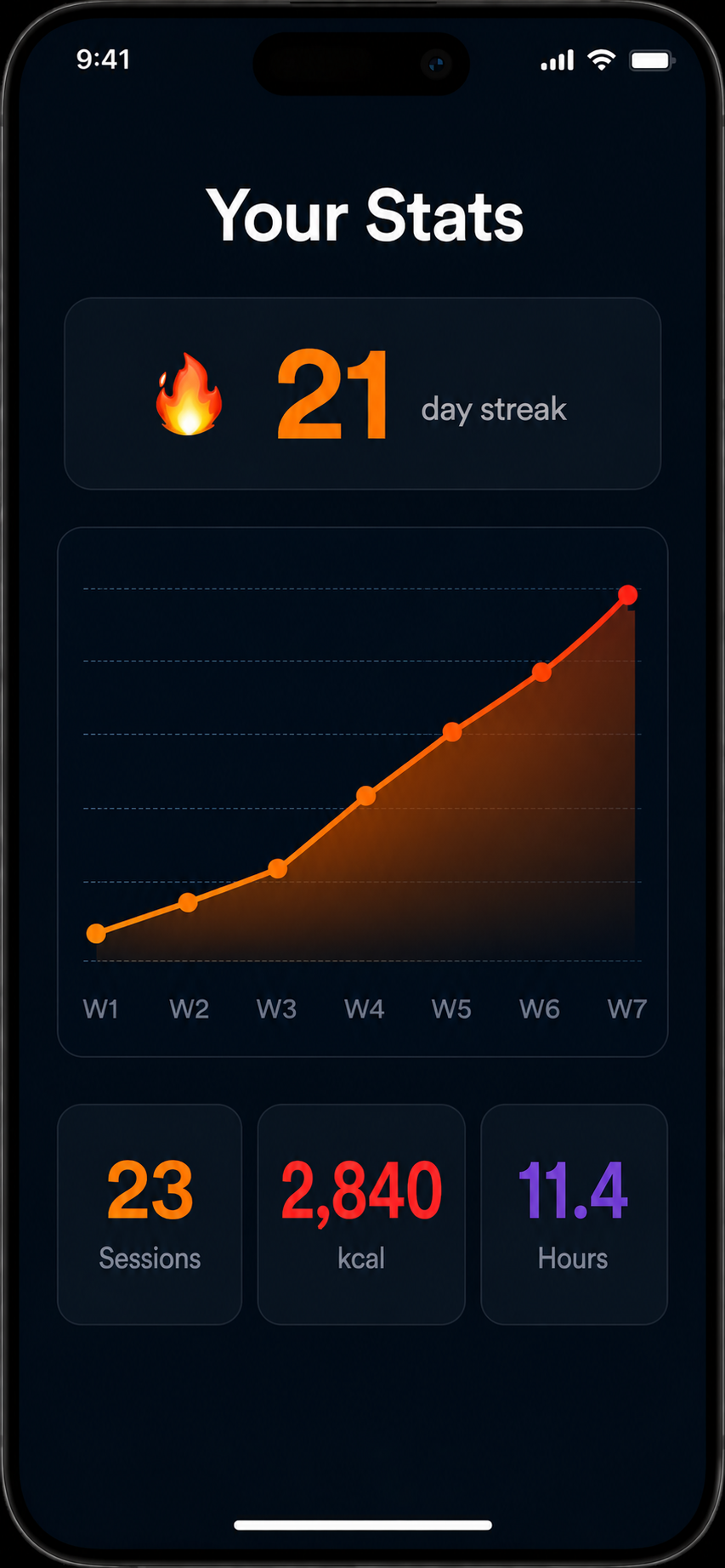The width and height of the screenshot is (725, 1568).
Task: Select the W7 data point on the chart
Action: tap(627, 594)
